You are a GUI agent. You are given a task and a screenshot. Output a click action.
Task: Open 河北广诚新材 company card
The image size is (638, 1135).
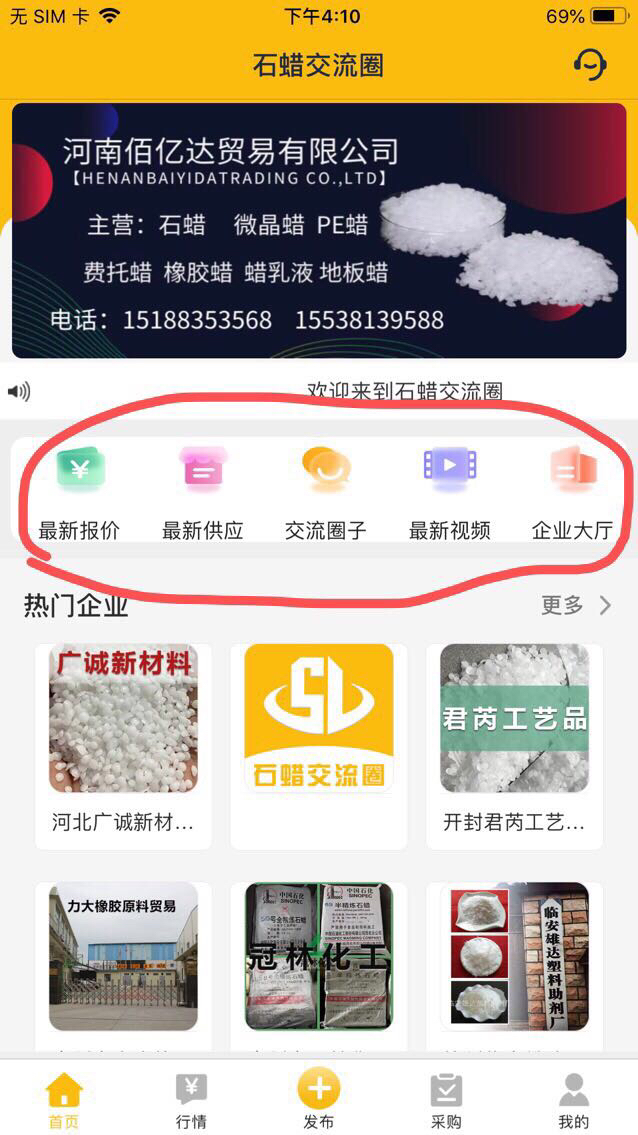coord(123,745)
